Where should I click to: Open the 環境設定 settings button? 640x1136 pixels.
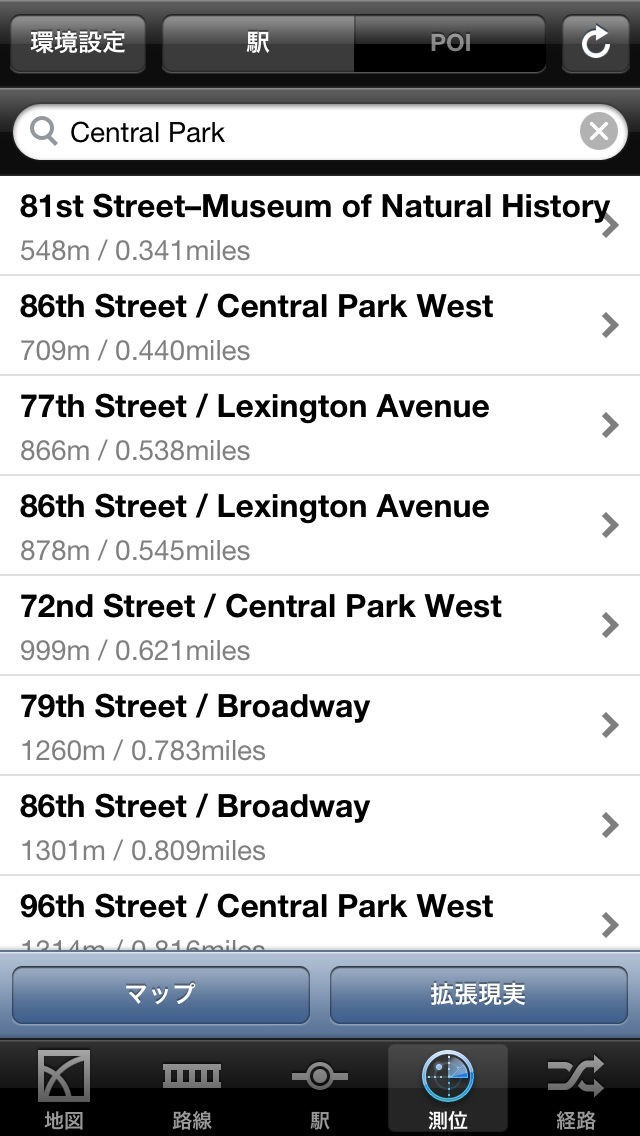[x=78, y=43]
